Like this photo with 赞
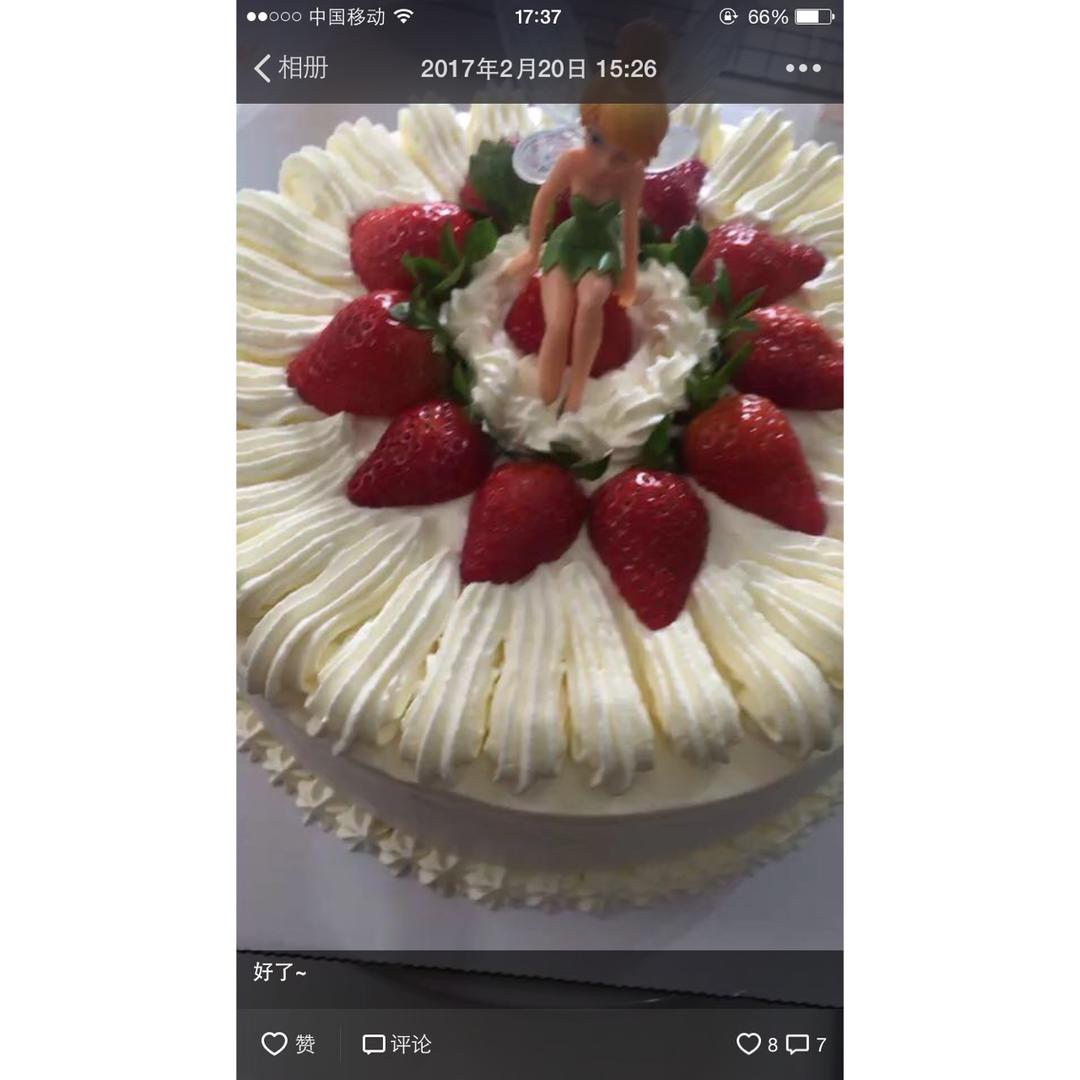This screenshot has height=1080, width=1080. [288, 1044]
